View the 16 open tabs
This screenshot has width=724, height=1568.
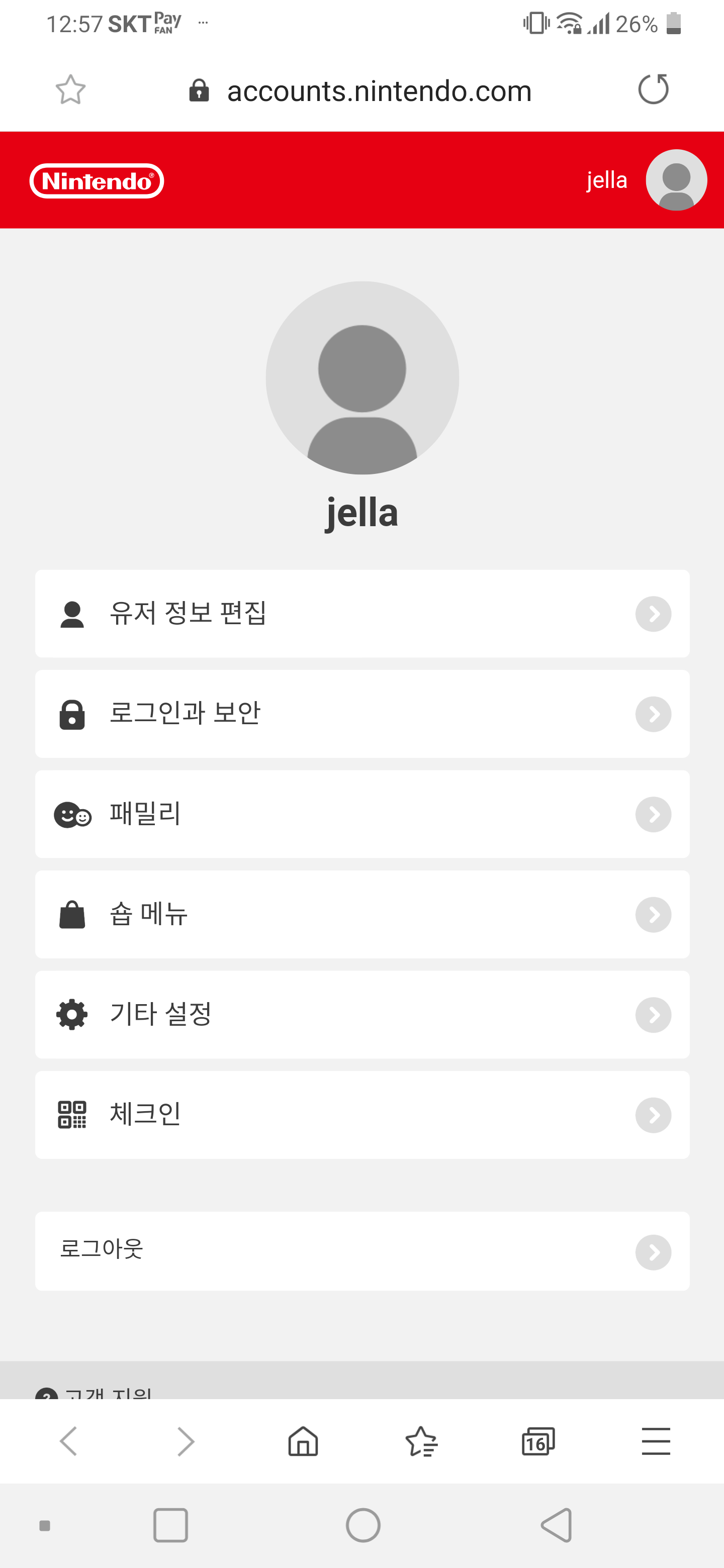coord(538,1441)
